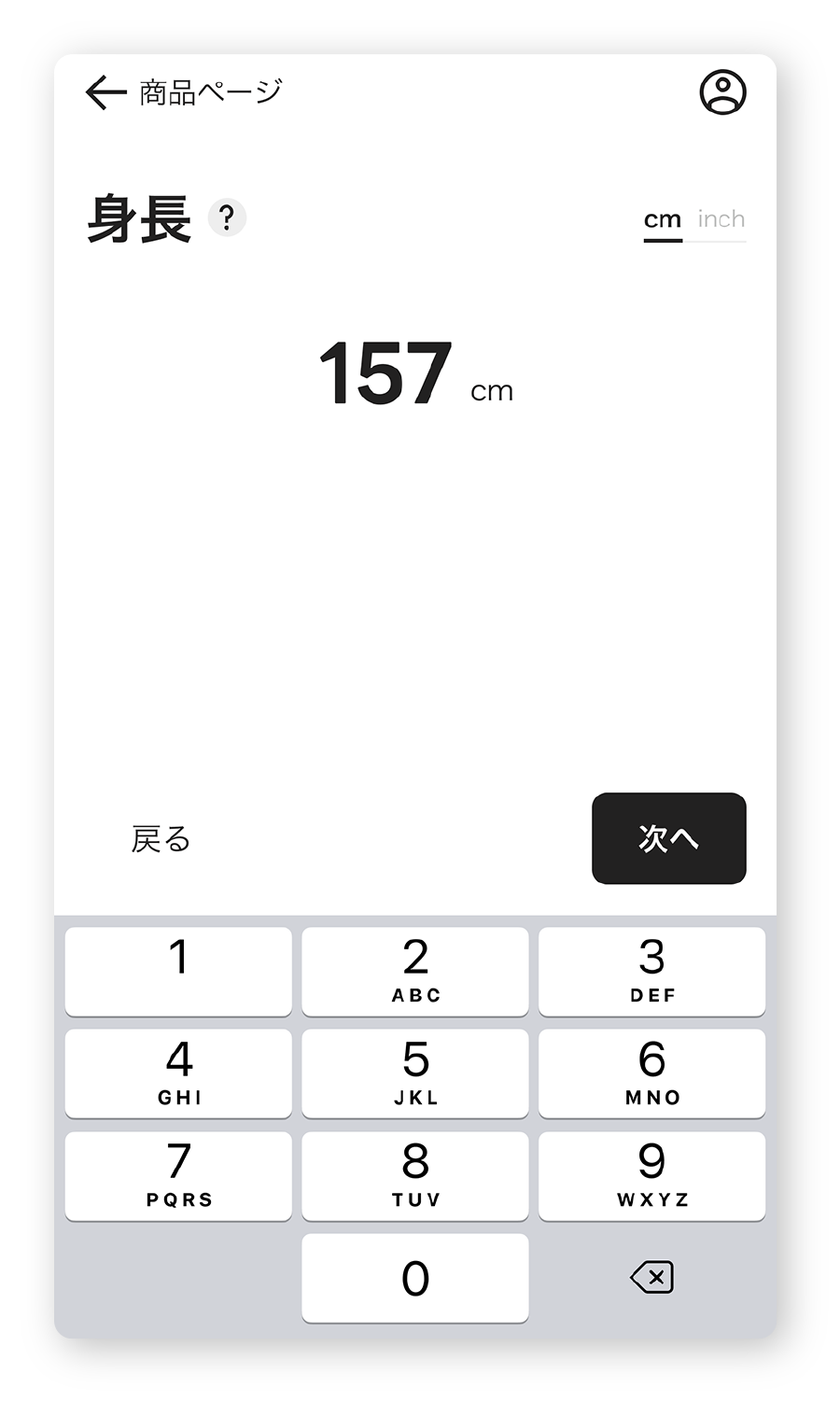Open the help question mark beside 身長
Screen dimensions: 840x1402
[226, 218]
